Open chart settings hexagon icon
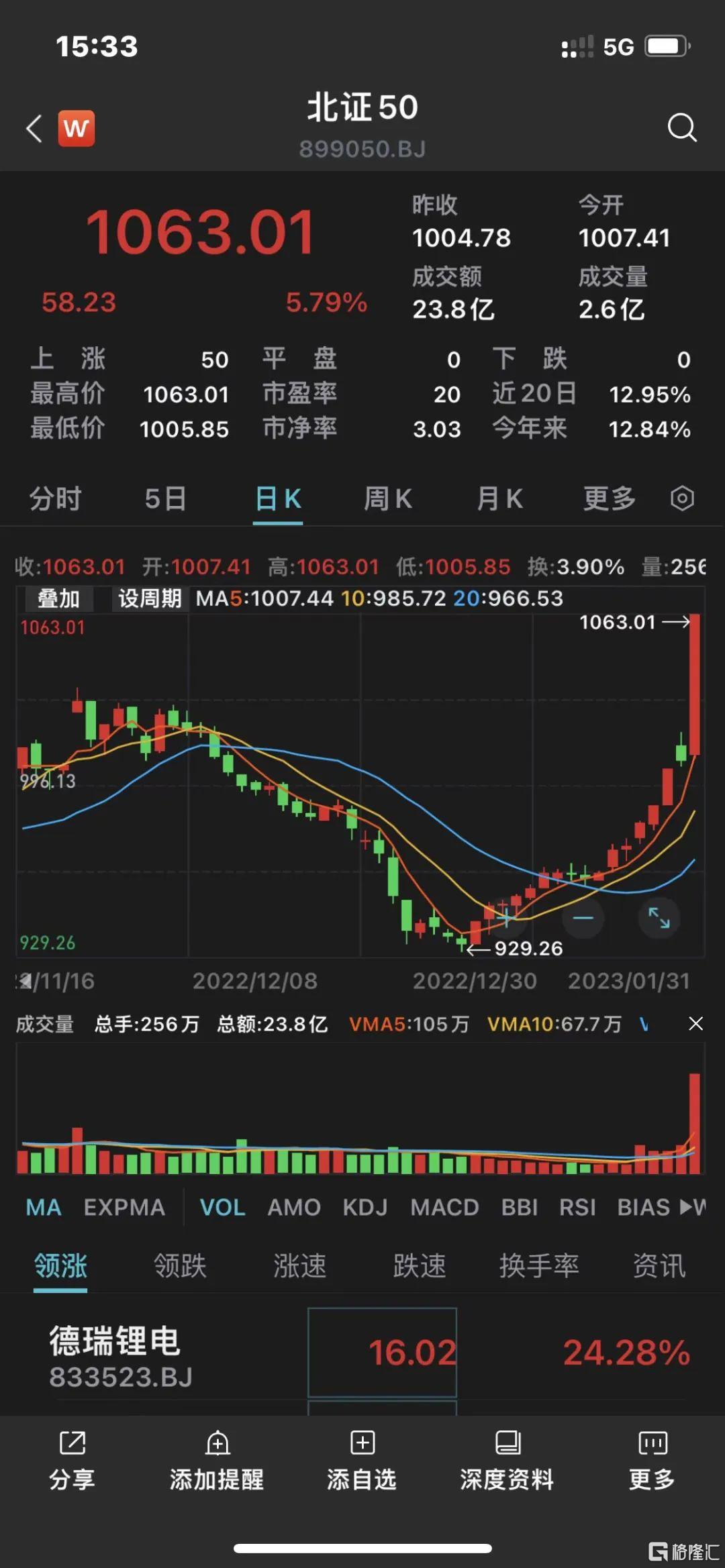This screenshot has width=725, height=1568. coord(682,499)
